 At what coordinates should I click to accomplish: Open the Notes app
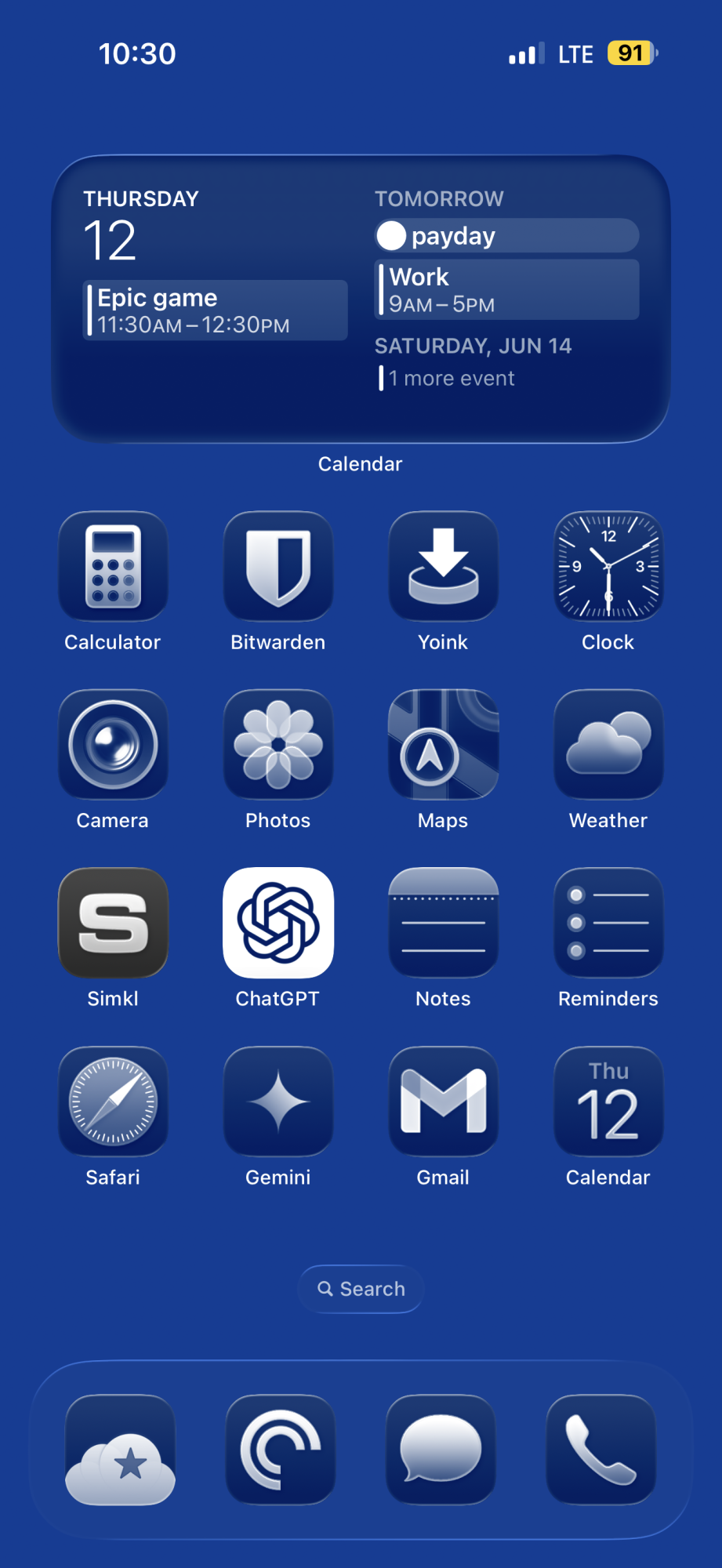pos(443,923)
